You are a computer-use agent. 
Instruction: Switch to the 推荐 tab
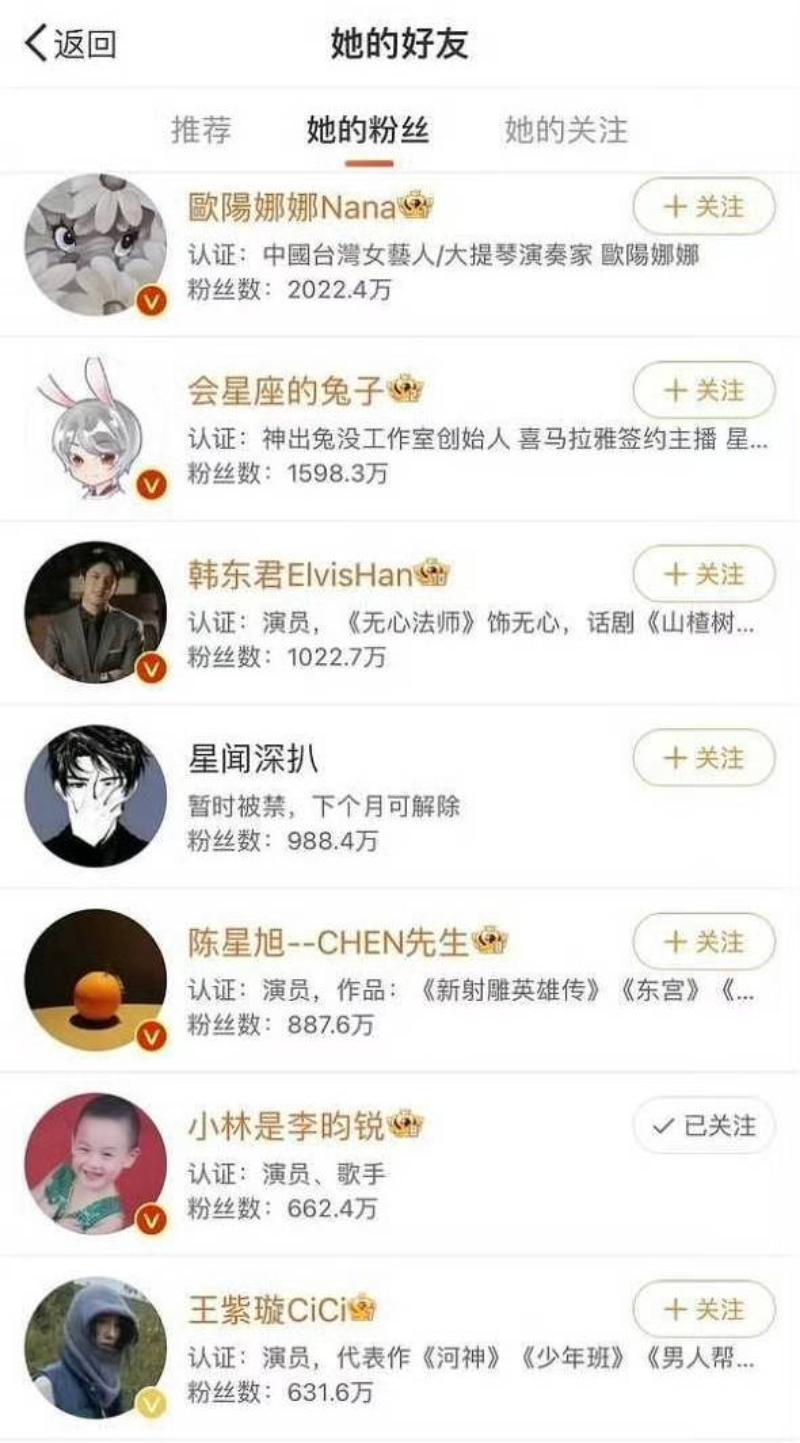(201, 130)
